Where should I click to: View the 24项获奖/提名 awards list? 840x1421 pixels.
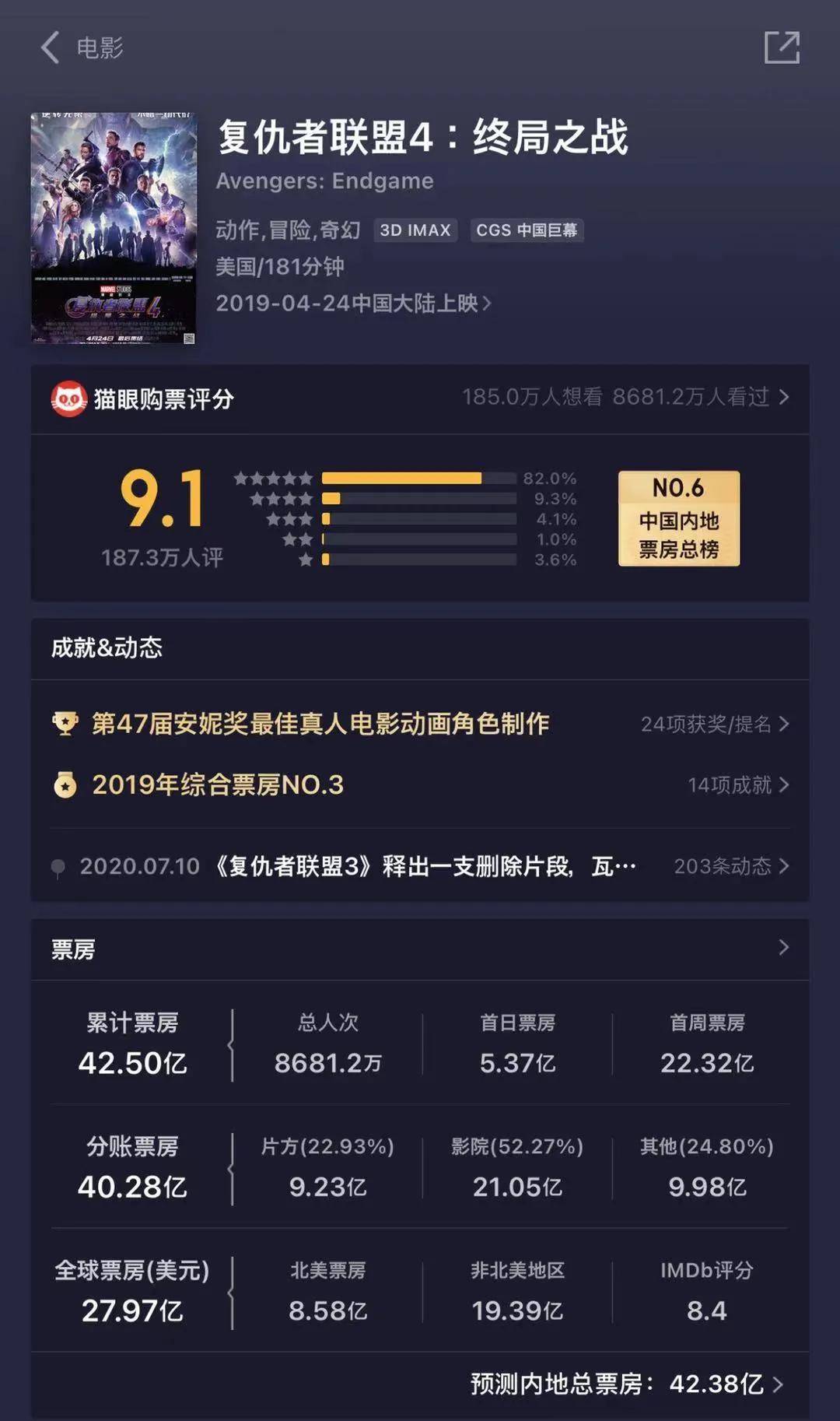coord(714,725)
